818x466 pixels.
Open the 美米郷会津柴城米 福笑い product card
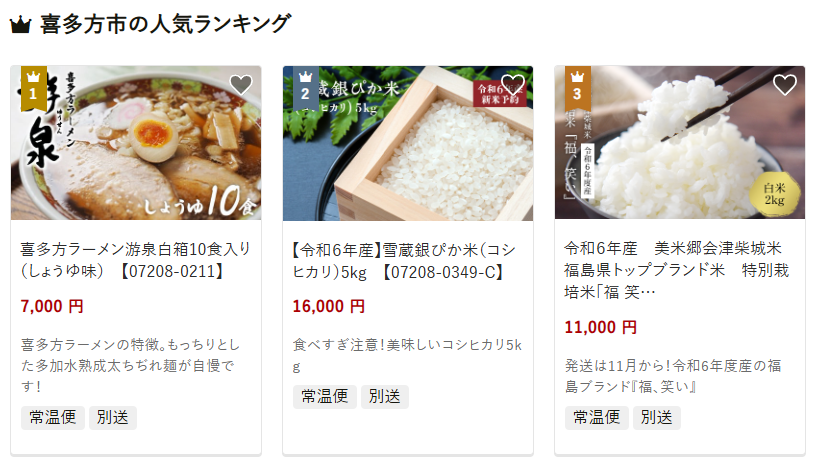[679, 270]
